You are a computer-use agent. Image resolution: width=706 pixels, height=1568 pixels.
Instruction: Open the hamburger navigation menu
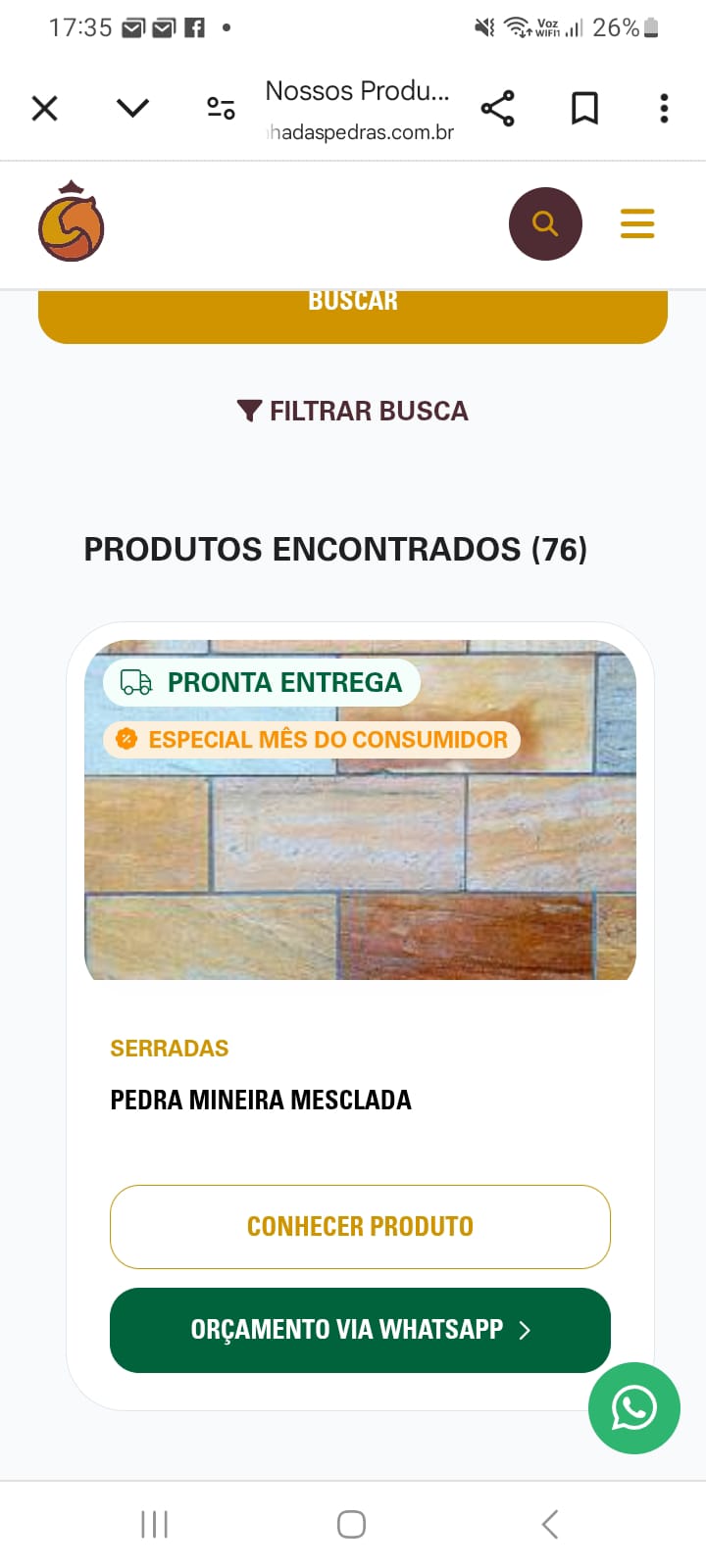(637, 223)
